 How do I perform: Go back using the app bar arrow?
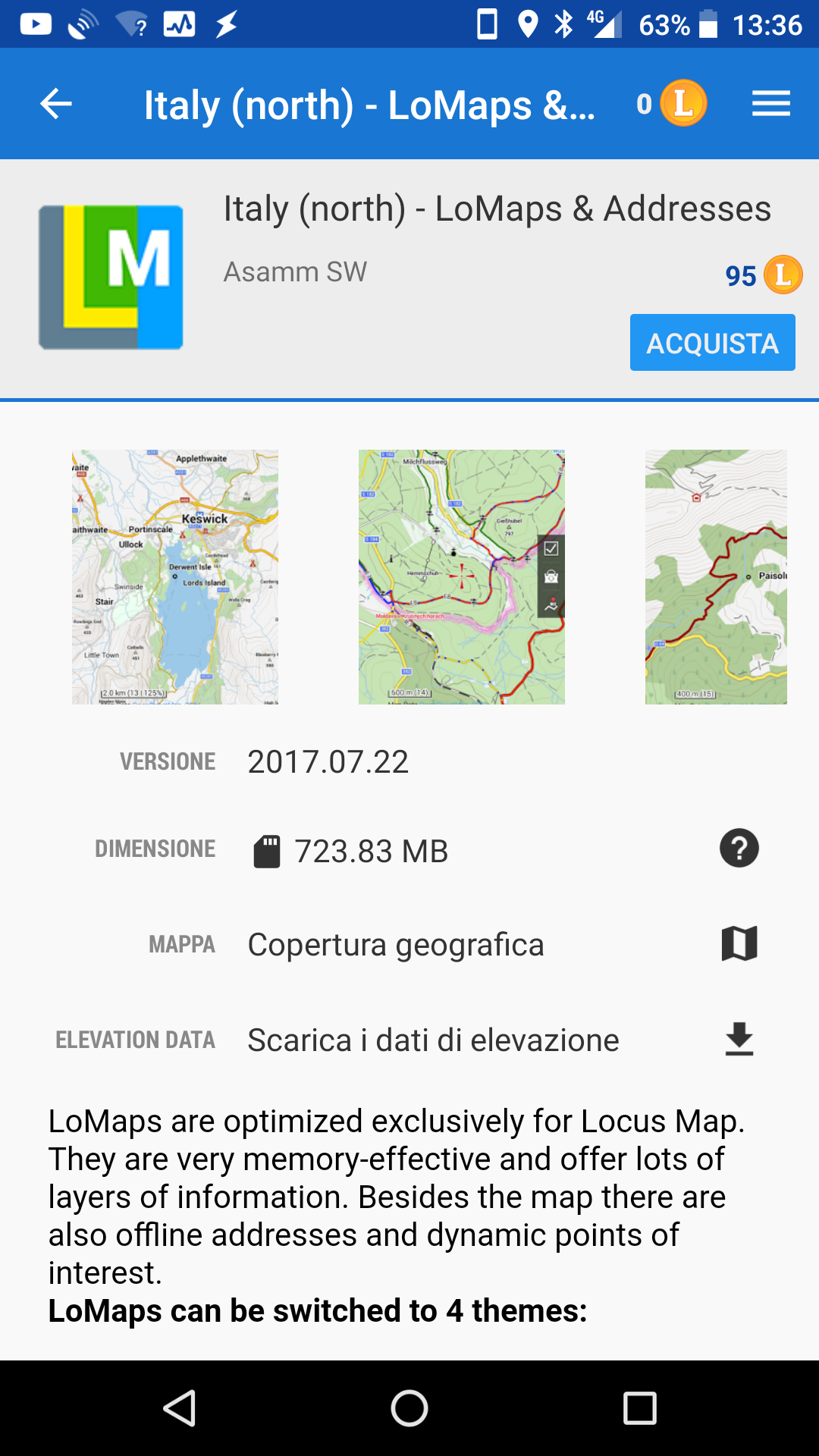coord(56,104)
